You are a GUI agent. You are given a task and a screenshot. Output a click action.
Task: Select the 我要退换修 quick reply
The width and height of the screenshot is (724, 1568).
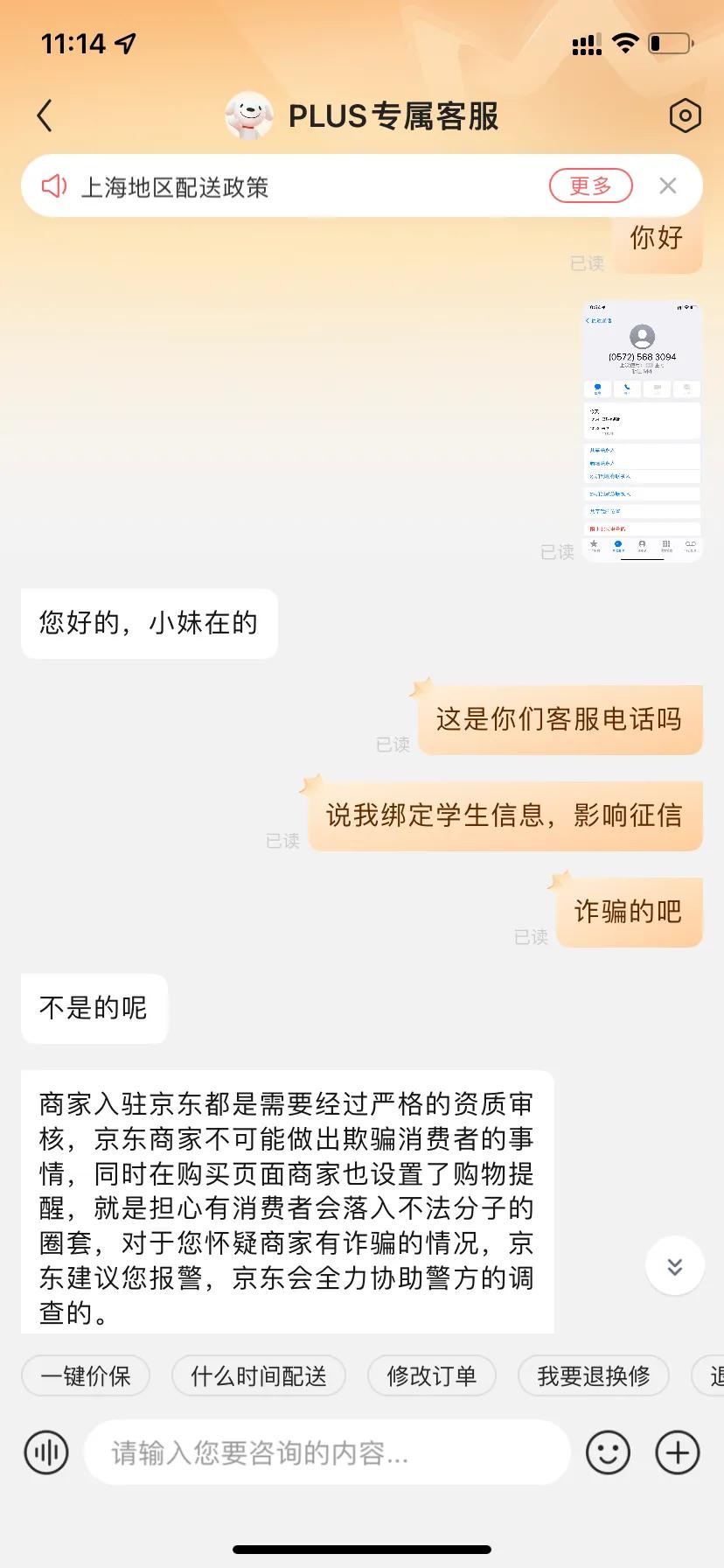[x=593, y=1375]
